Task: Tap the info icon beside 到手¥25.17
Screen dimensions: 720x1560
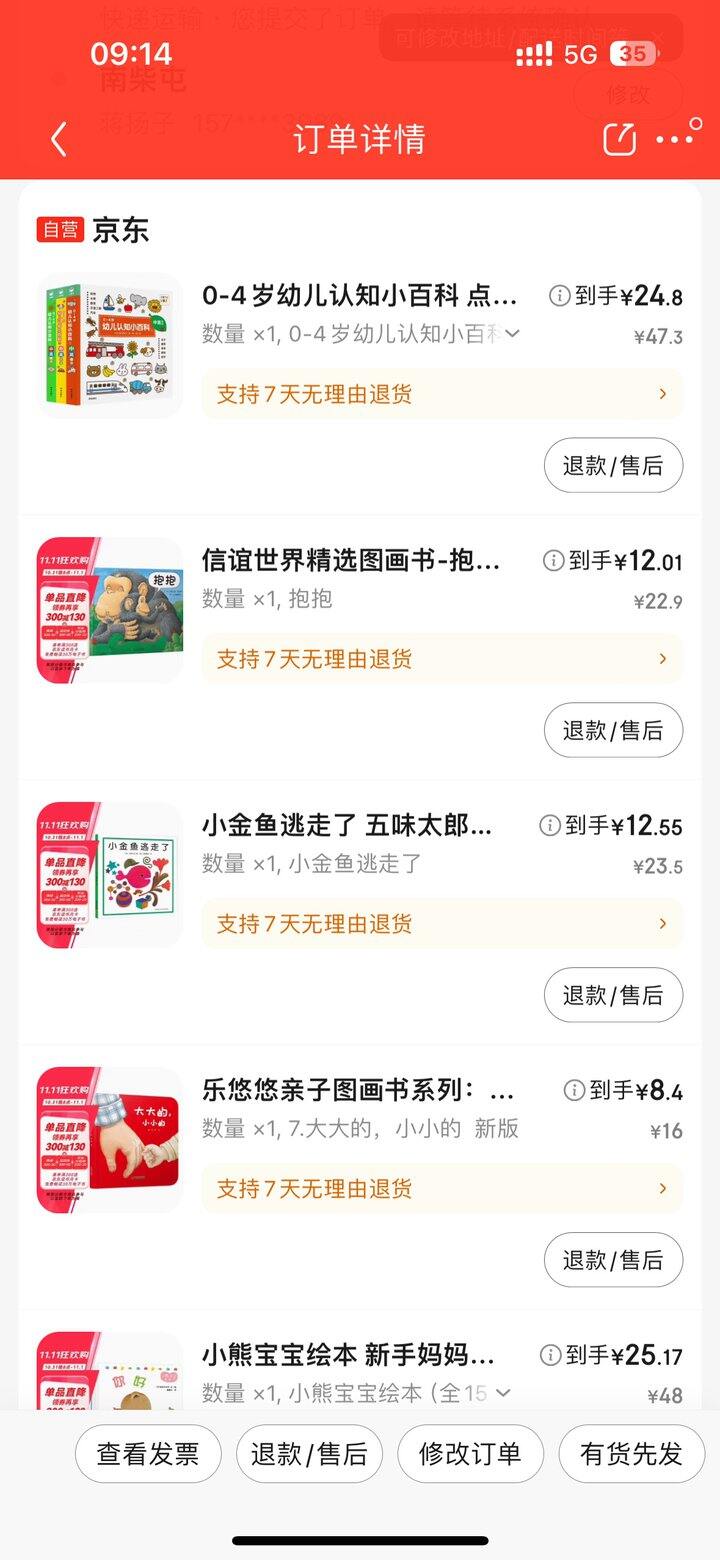Action: click(551, 1355)
